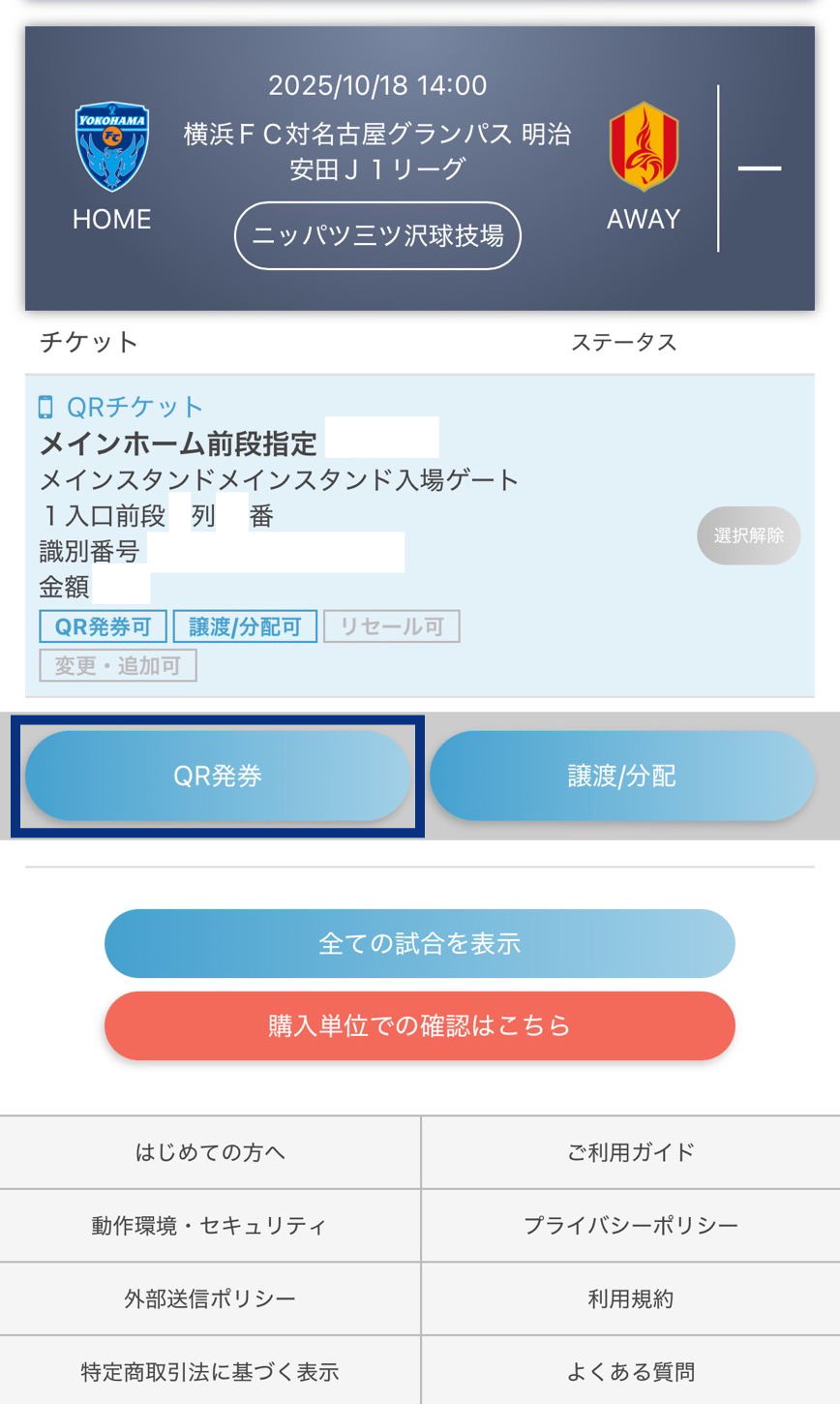Viewport: 840px width, 1404px height.
Task: Open 譲渡/分配 for this ticket
Action: [x=621, y=776]
